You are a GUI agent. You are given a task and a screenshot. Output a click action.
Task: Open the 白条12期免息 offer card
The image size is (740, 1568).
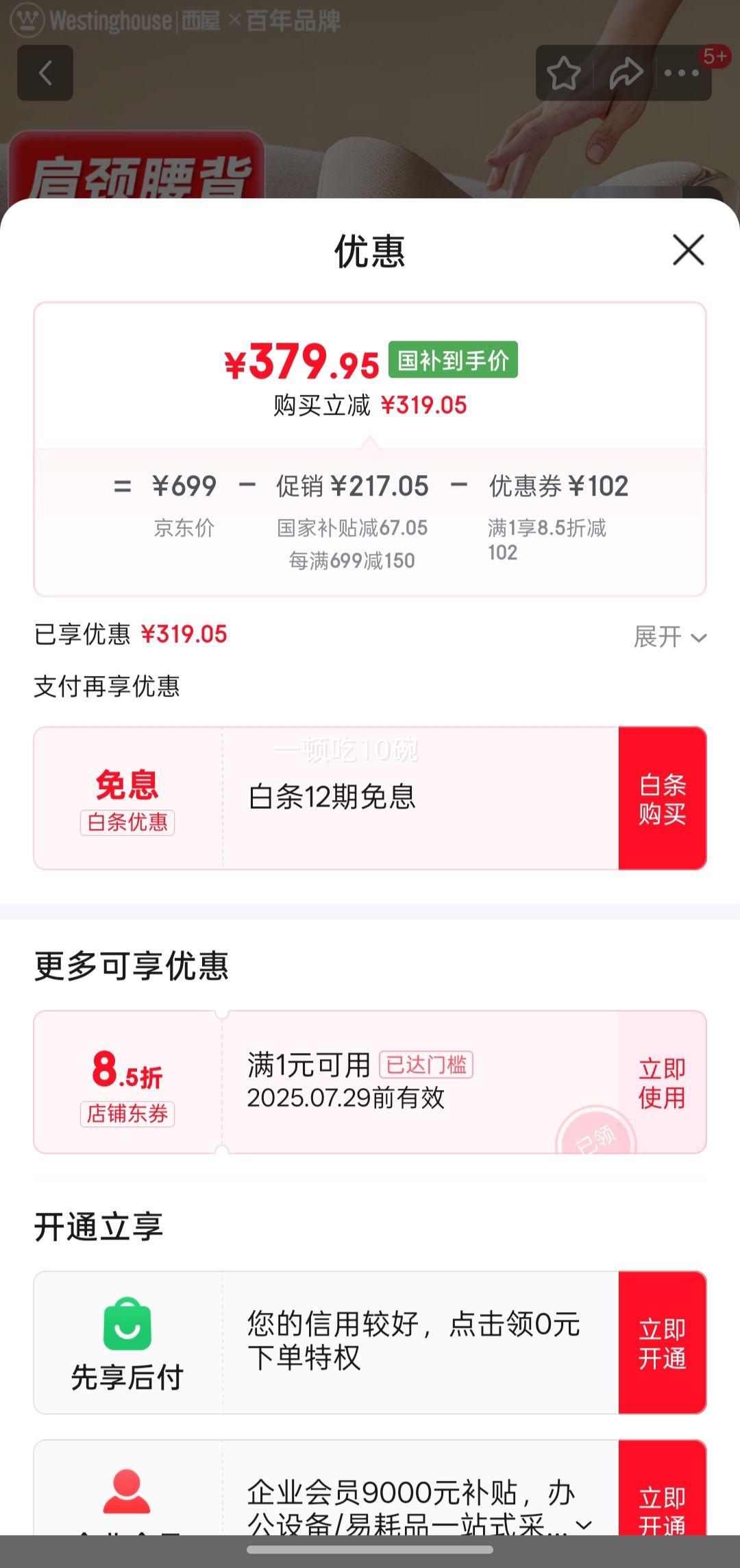pyautogui.click(x=418, y=797)
